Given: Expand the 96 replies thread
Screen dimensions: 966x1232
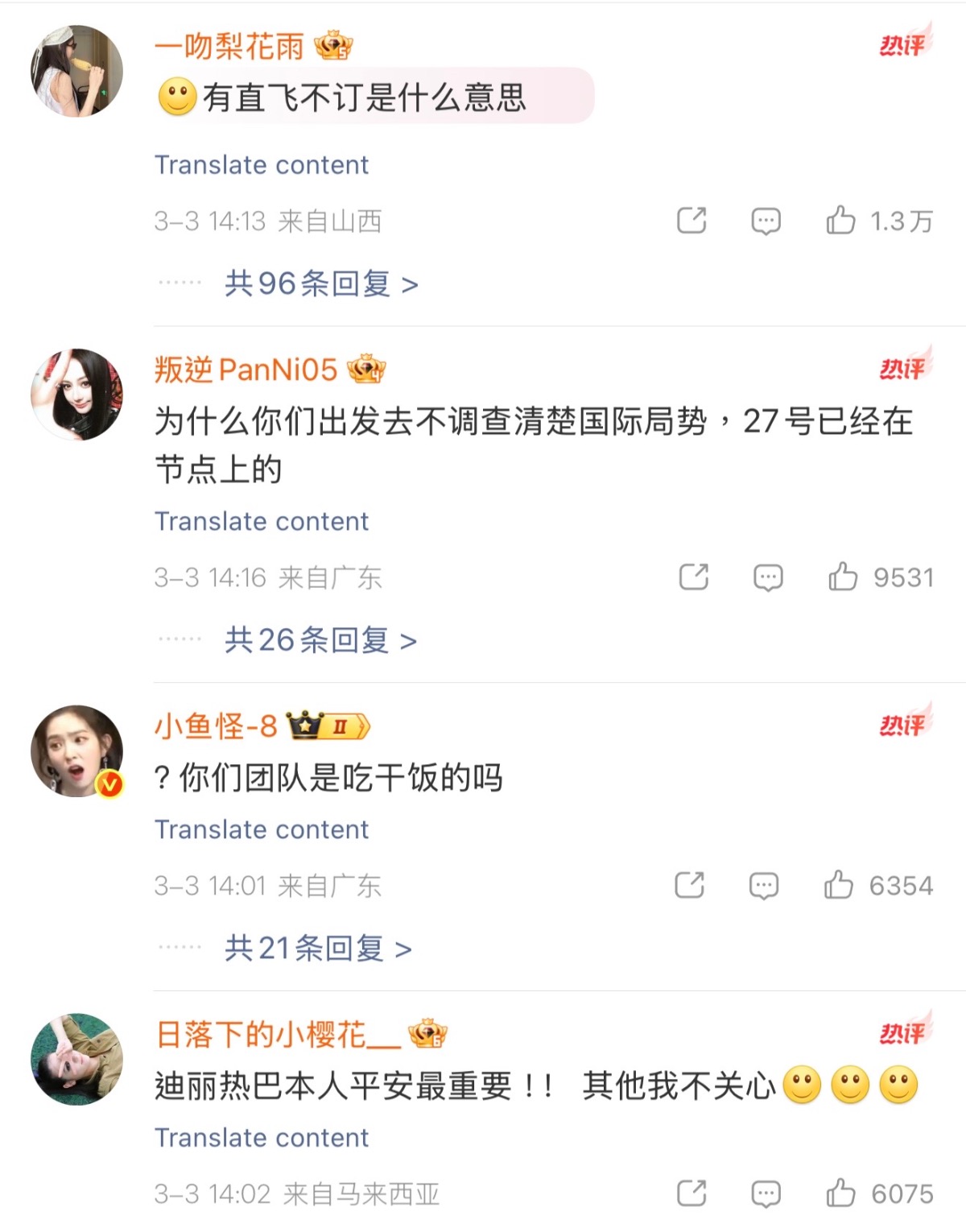Looking at the screenshot, I should pyautogui.click(x=320, y=283).
